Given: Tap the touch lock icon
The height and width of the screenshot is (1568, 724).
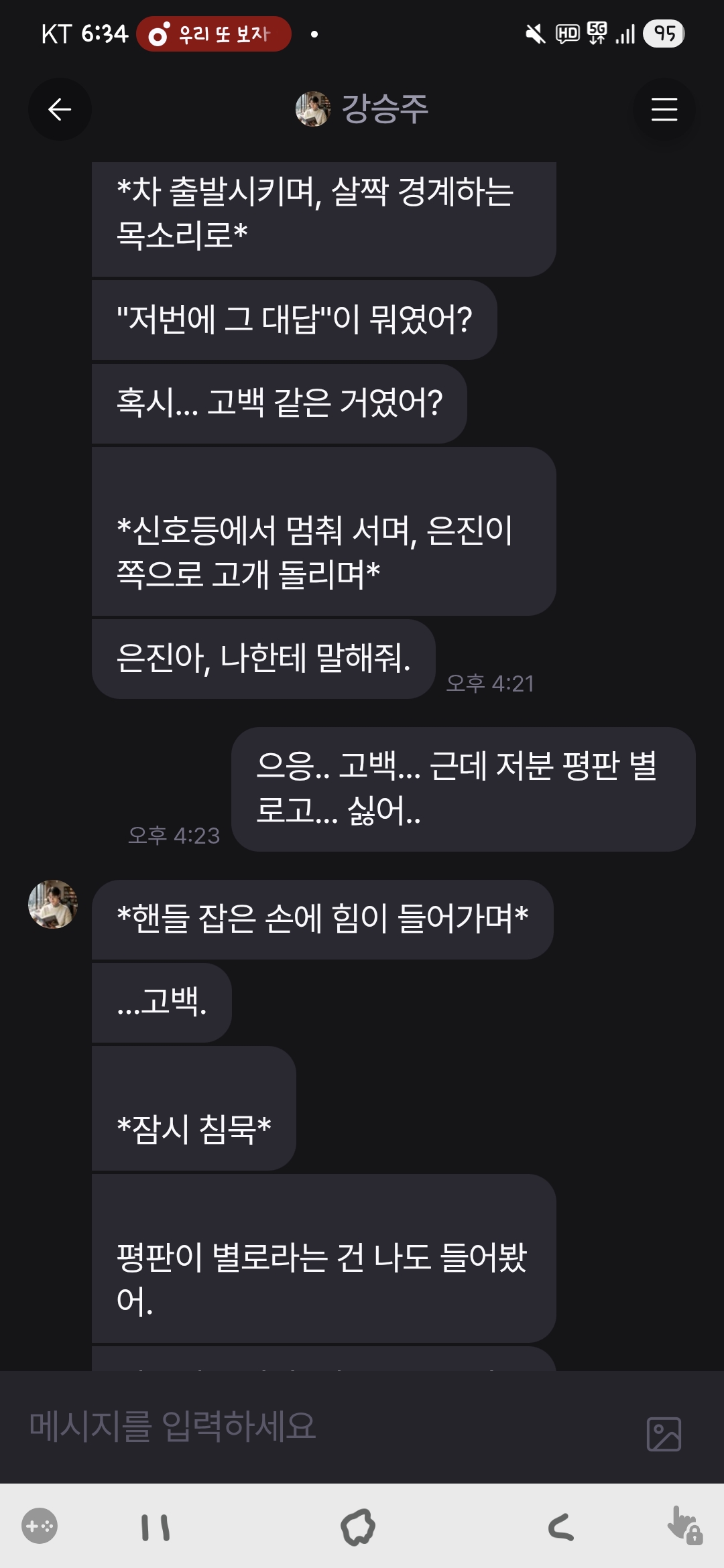Looking at the screenshot, I should click(x=684, y=1526).
